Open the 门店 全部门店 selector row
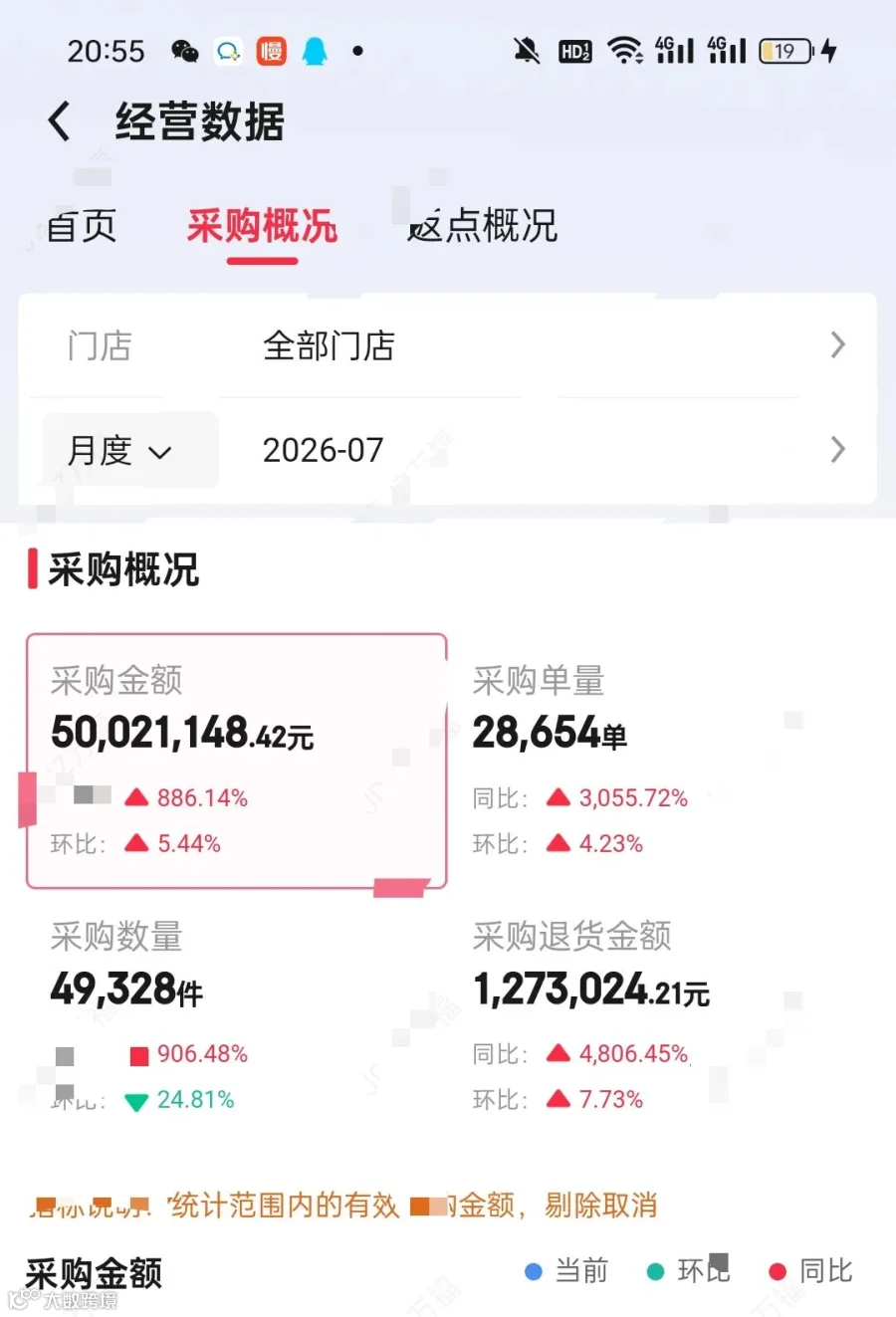 448,345
